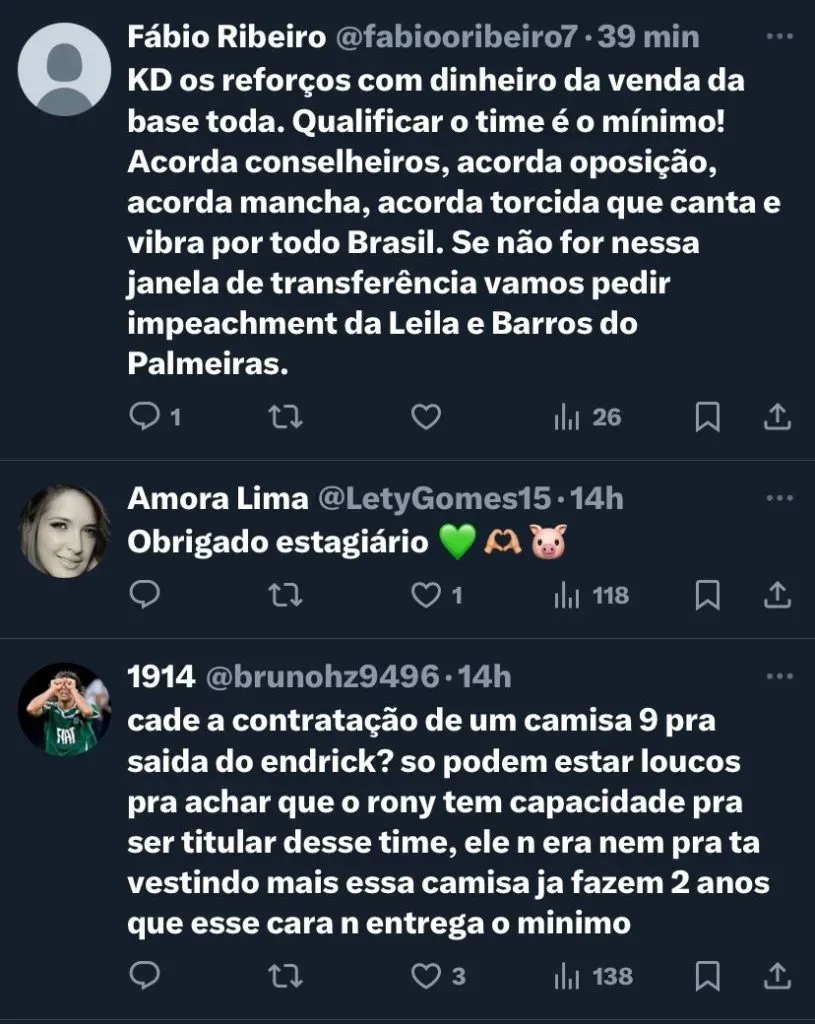
Task: Reply to Fábio Ribeiro's tweet
Action: pos(146,416)
